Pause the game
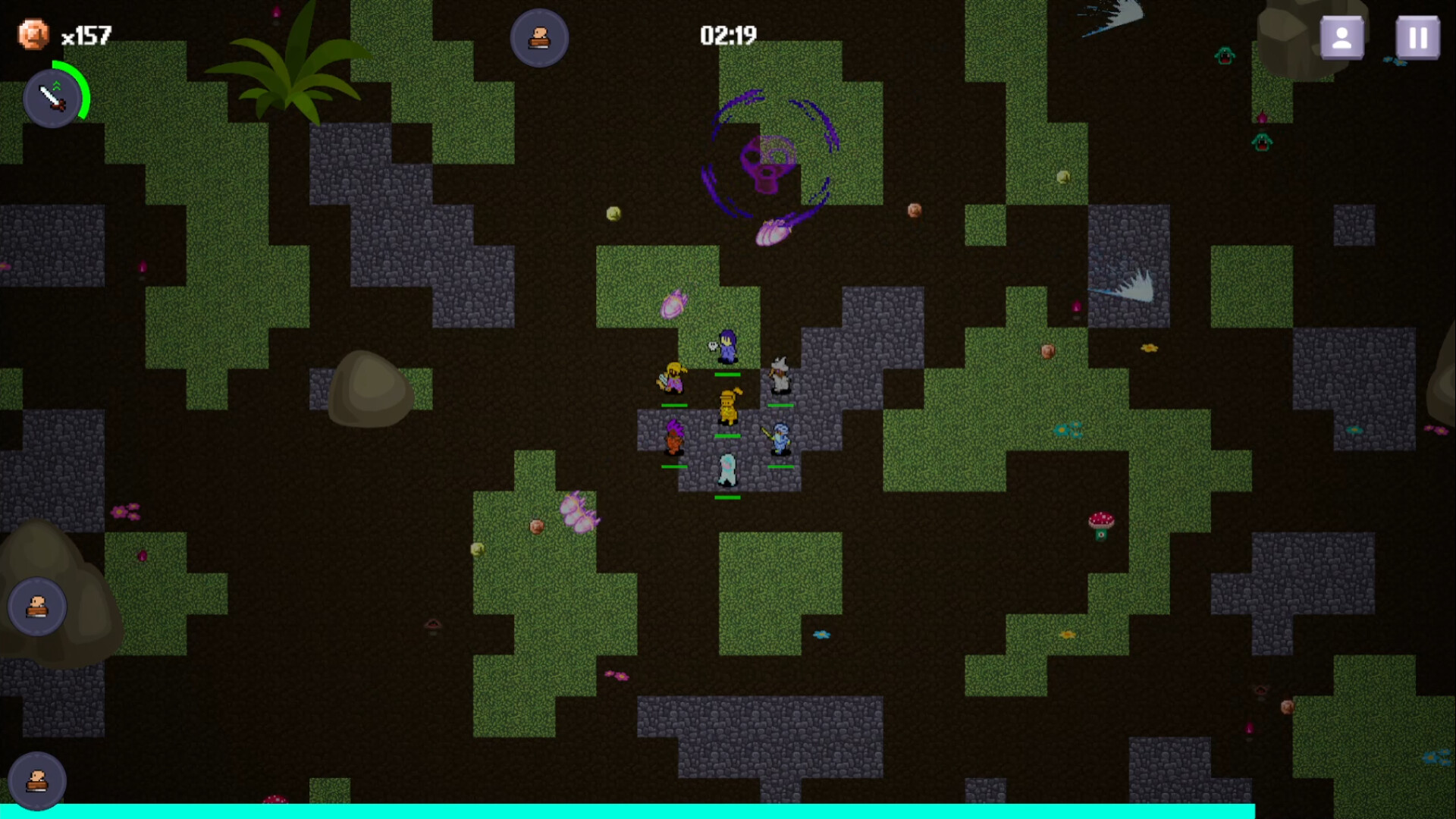Image resolution: width=1456 pixels, height=819 pixels. [1417, 38]
